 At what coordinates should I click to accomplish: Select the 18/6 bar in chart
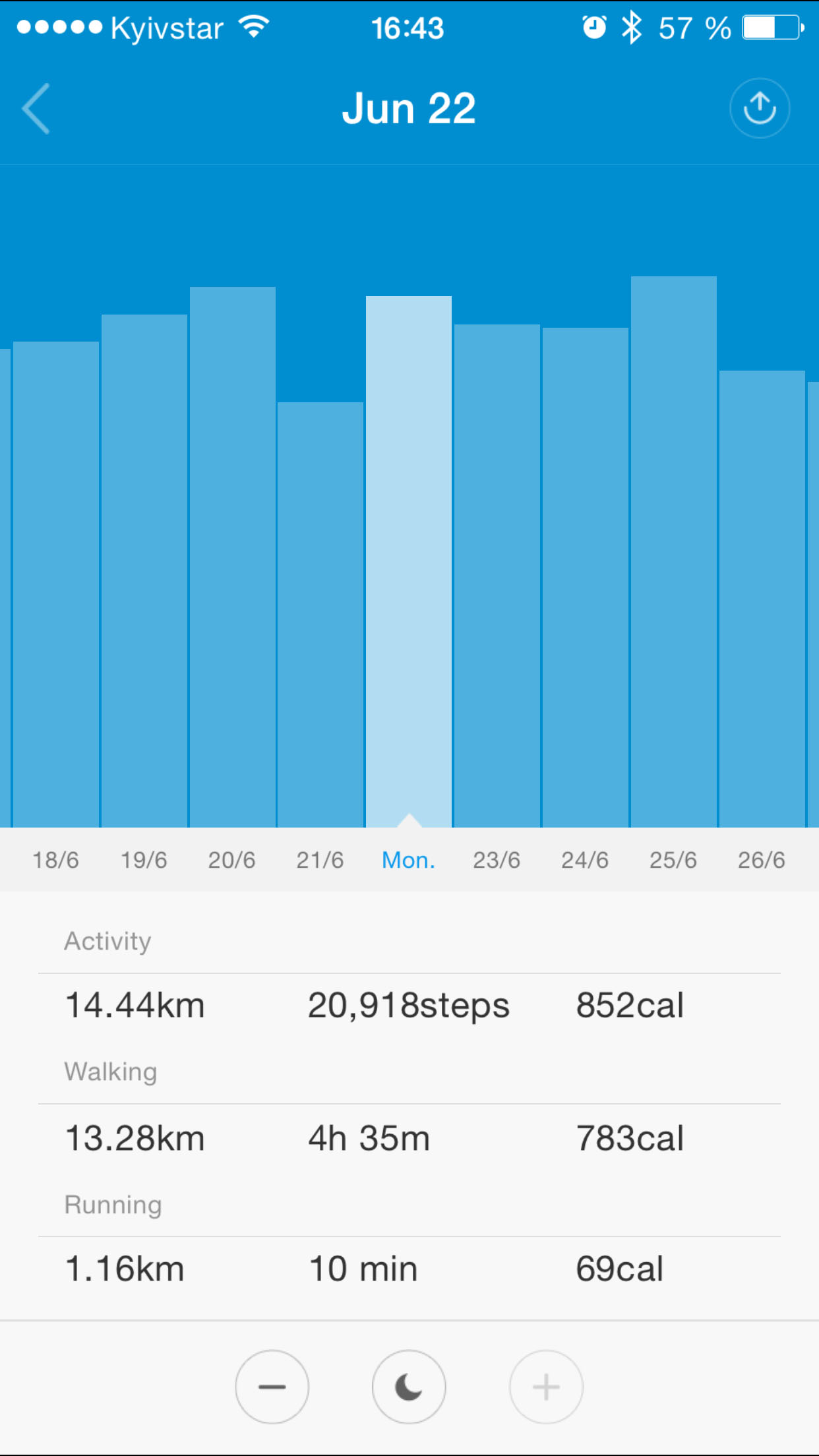pyautogui.click(x=56, y=584)
